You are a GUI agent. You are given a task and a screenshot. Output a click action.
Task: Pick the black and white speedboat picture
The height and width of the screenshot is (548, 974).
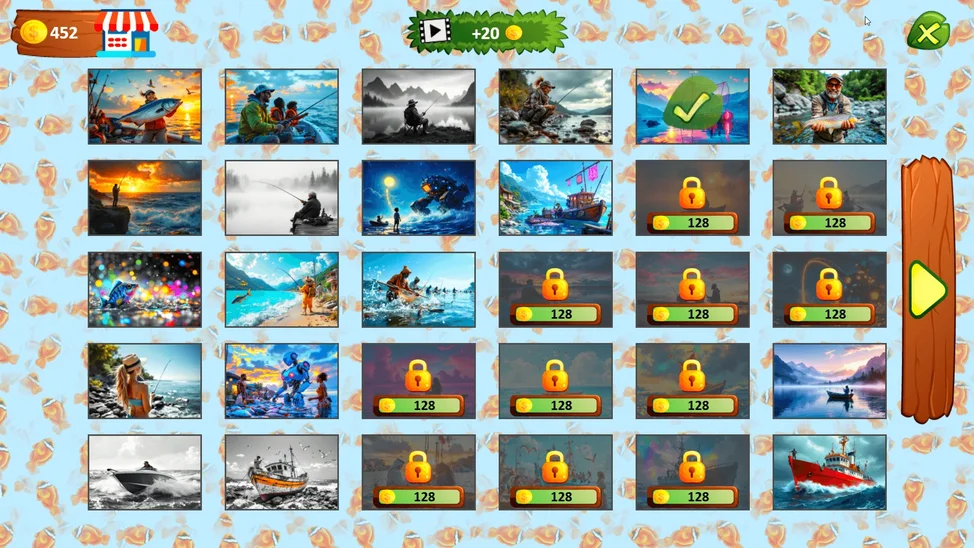click(x=144, y=472)
